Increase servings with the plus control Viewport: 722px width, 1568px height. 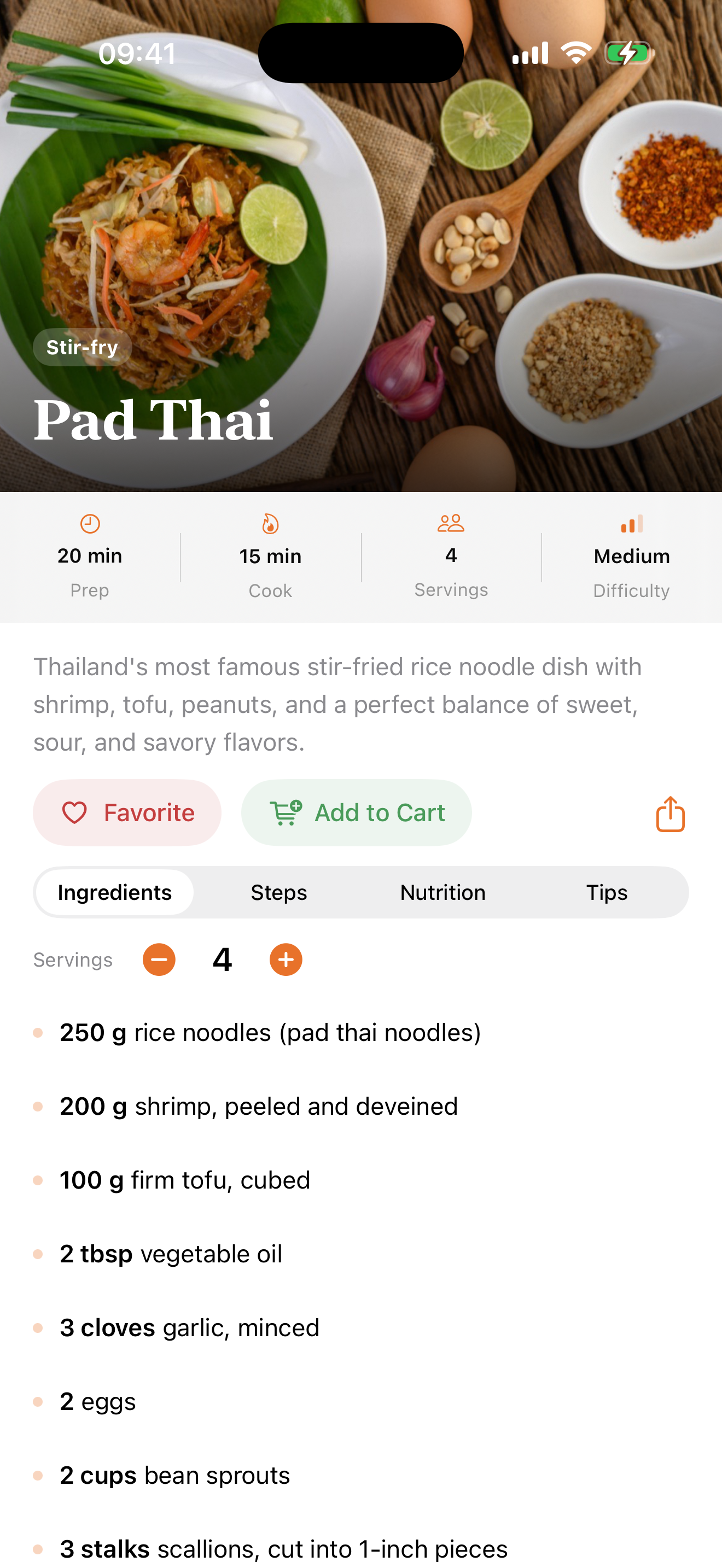pos(286,959)
